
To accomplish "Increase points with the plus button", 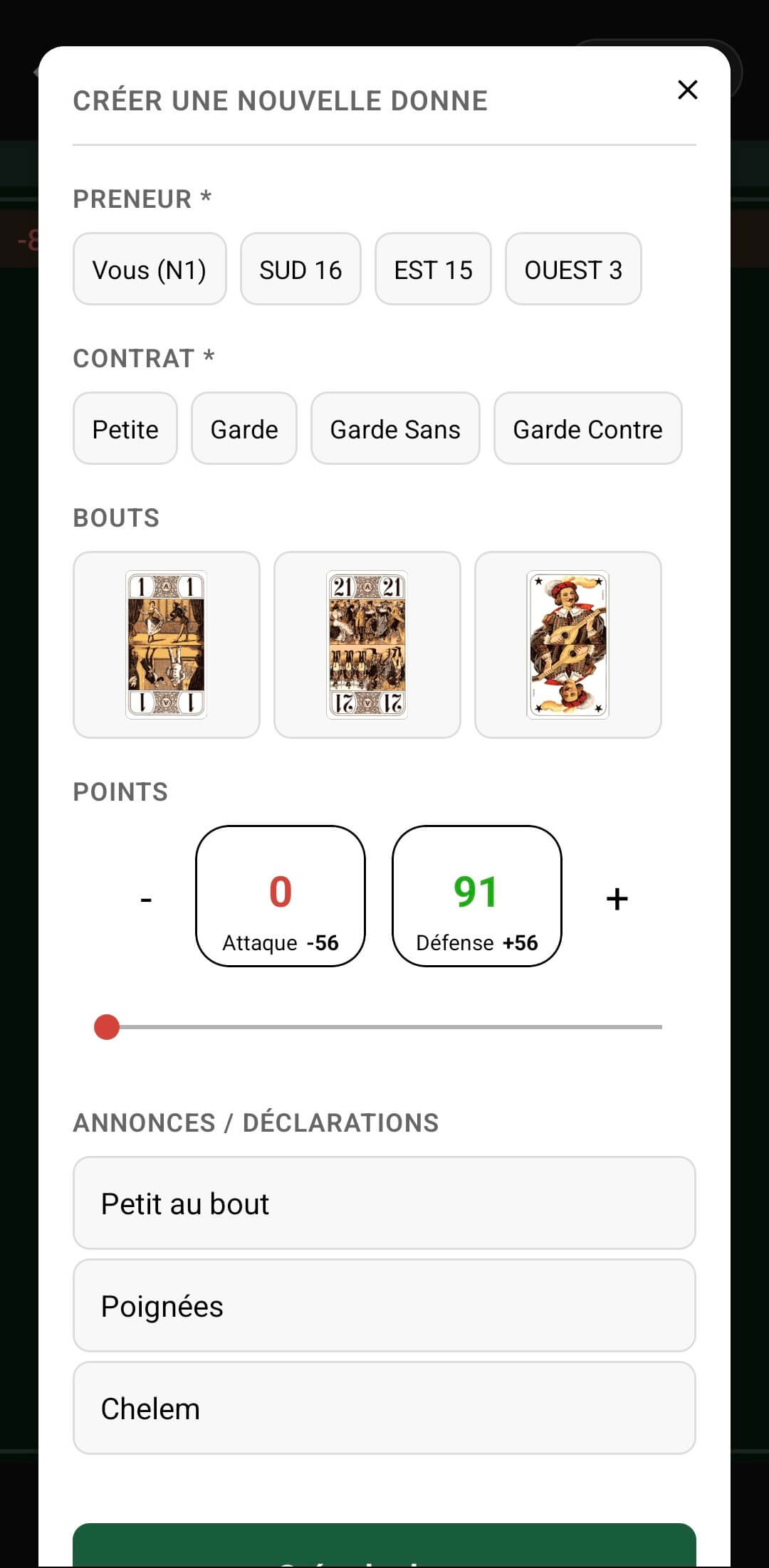I will click(617, 898).
